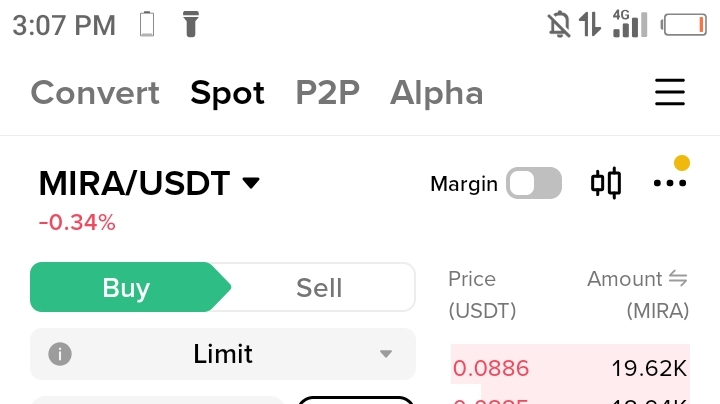Select the Sell side
The height and width of the screenshot is (404, 720).
pyautogui.click(x=319, y=288)
